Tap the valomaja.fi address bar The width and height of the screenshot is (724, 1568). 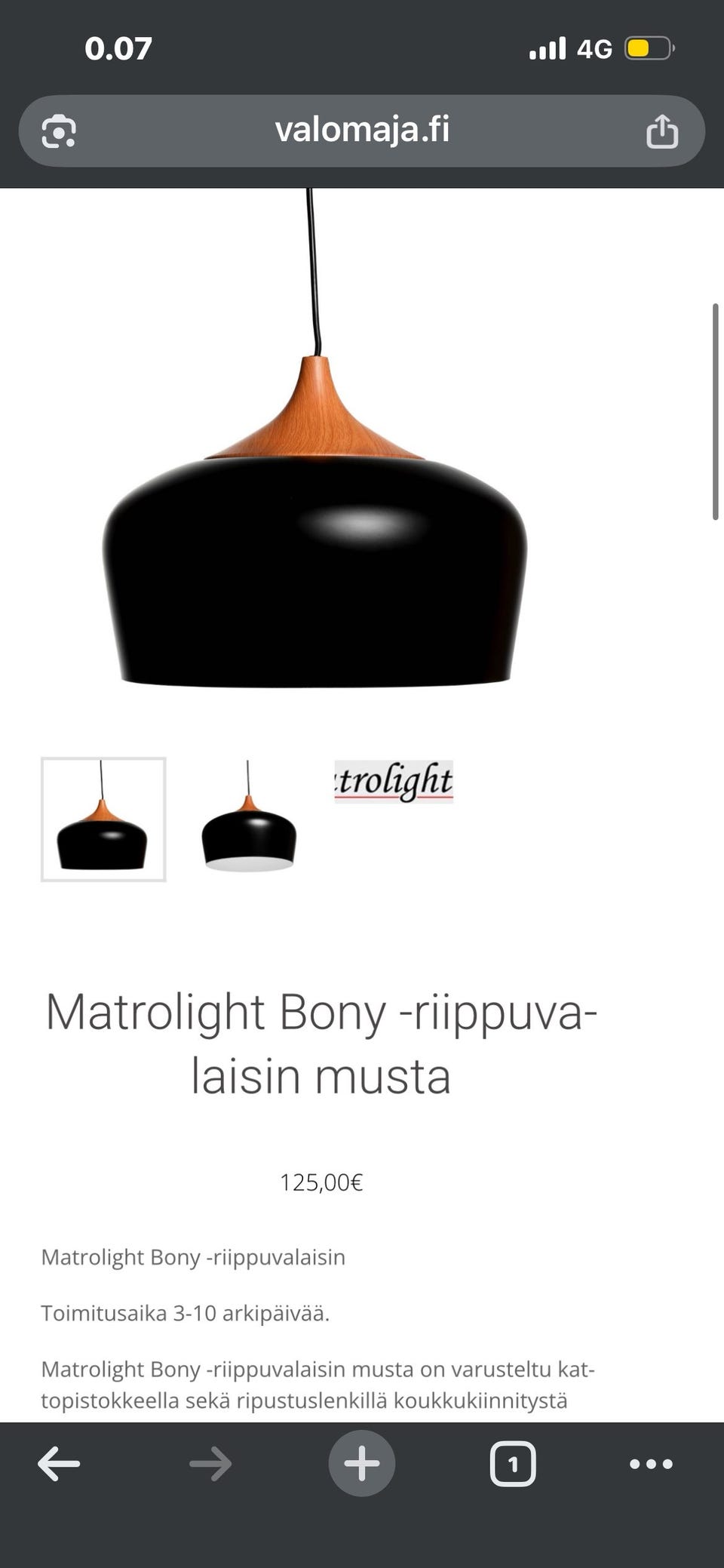point(362,131)
